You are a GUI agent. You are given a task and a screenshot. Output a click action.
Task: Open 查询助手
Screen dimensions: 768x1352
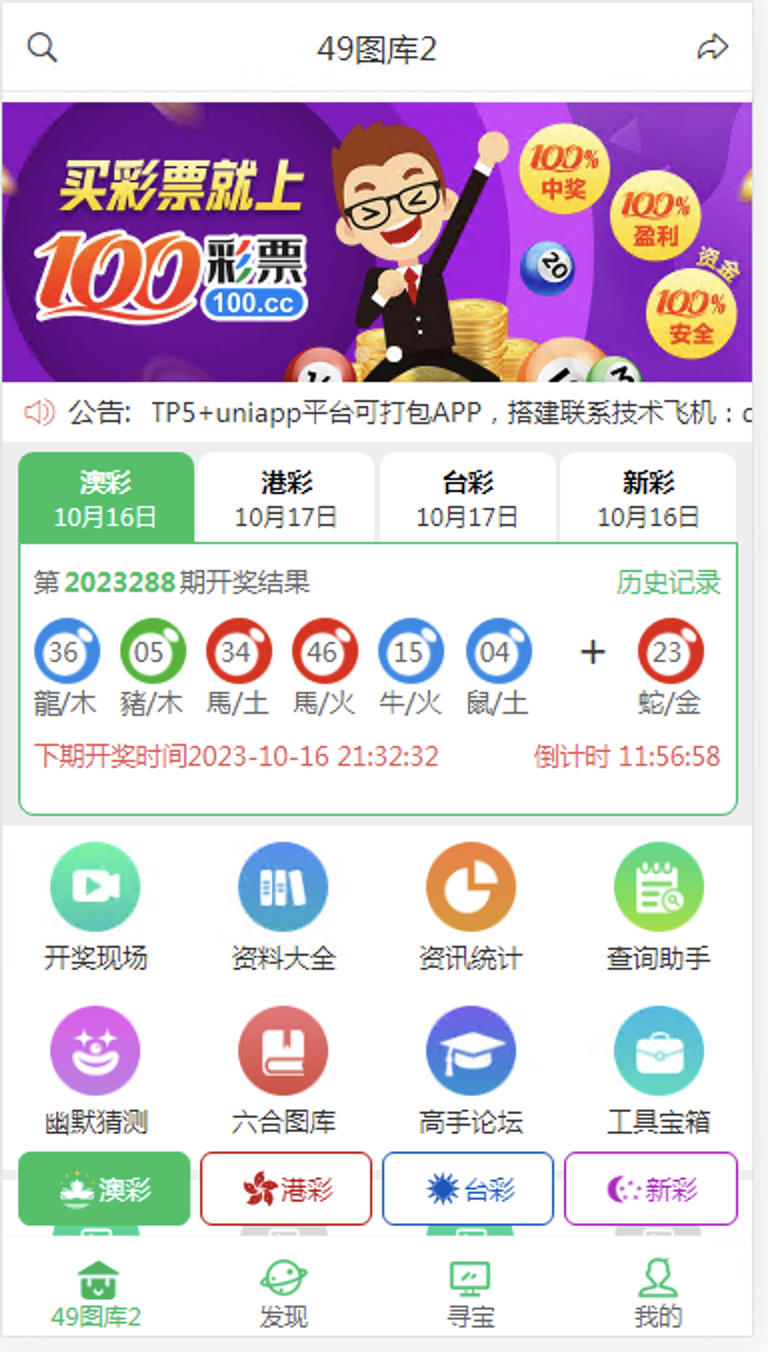click(658, 907)
